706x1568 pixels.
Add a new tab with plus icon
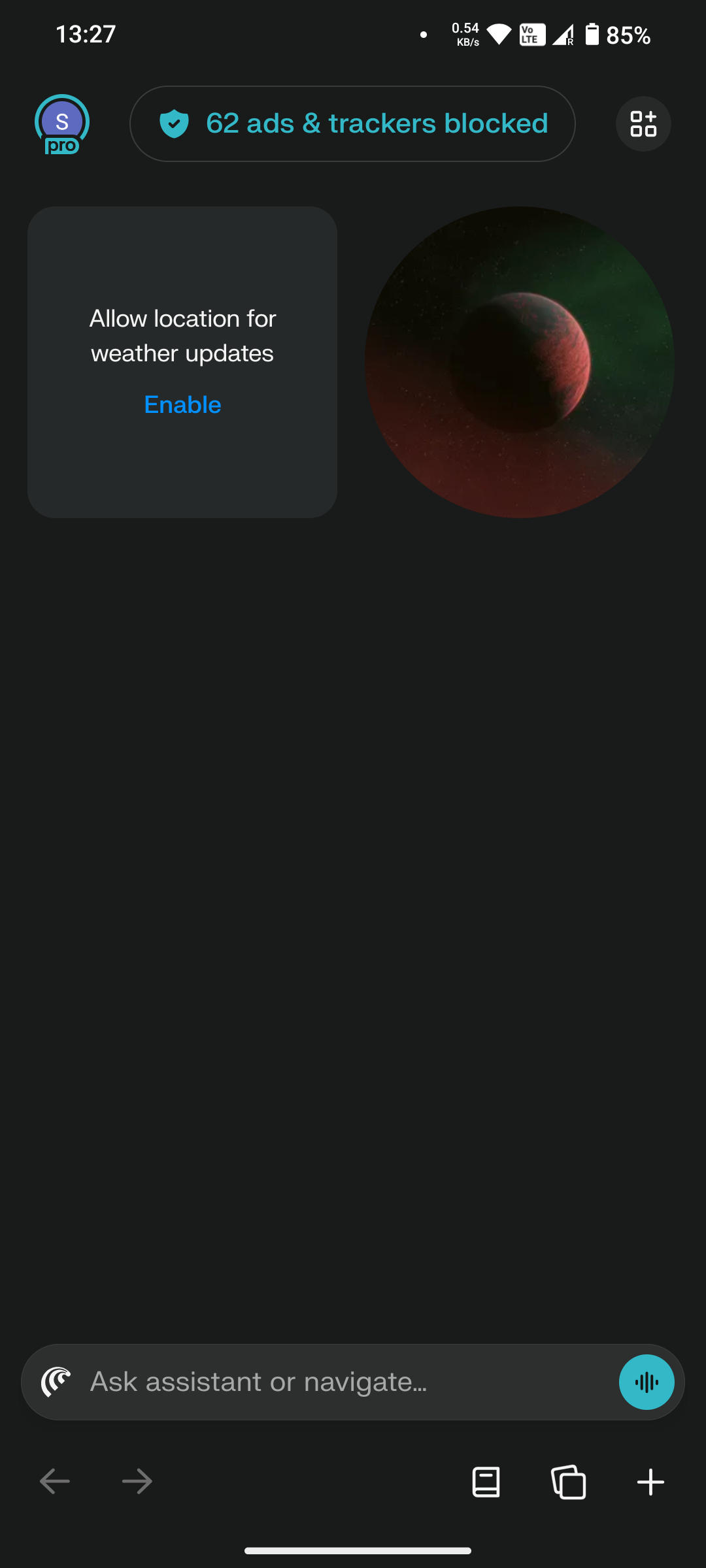(x=651, y=1481)
